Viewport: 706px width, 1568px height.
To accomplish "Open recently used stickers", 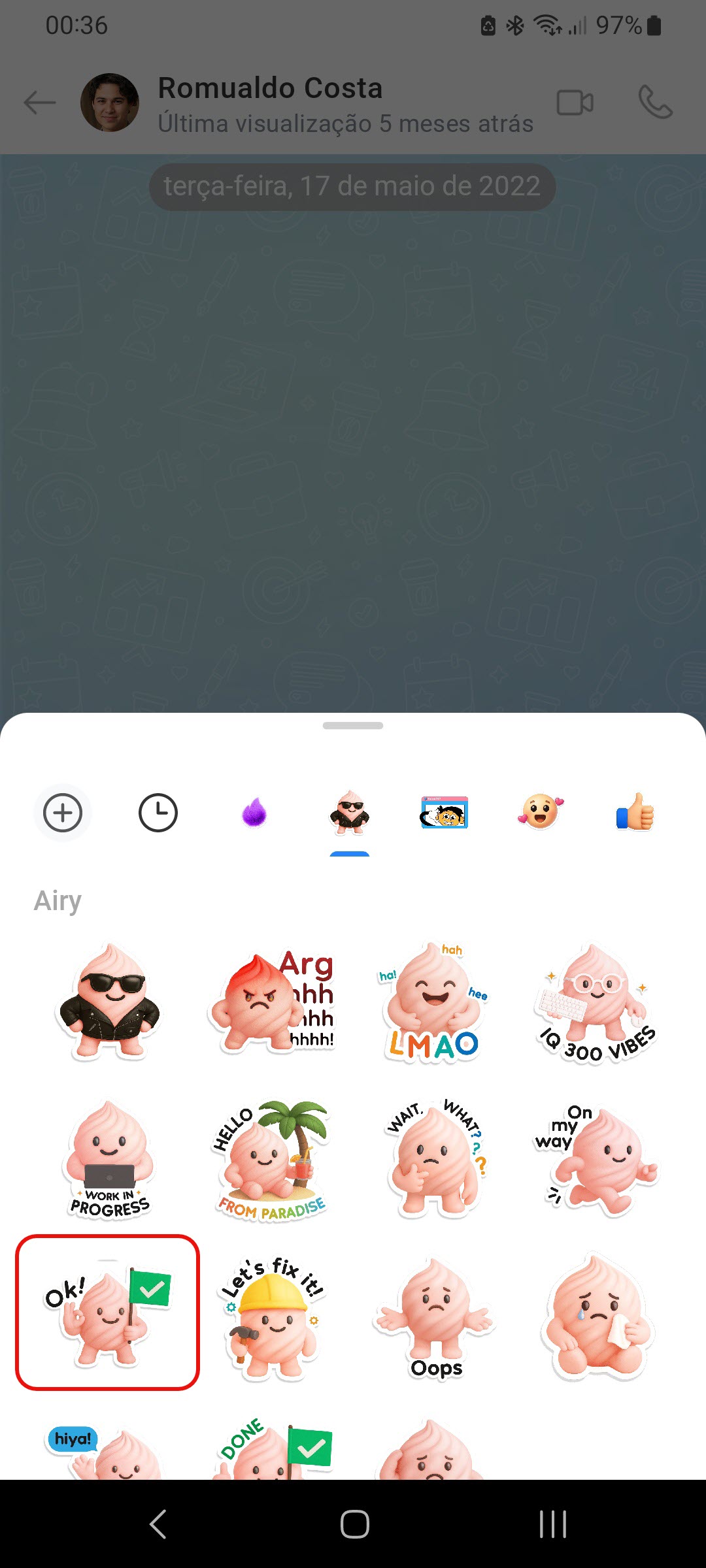I will click(158, 813).
